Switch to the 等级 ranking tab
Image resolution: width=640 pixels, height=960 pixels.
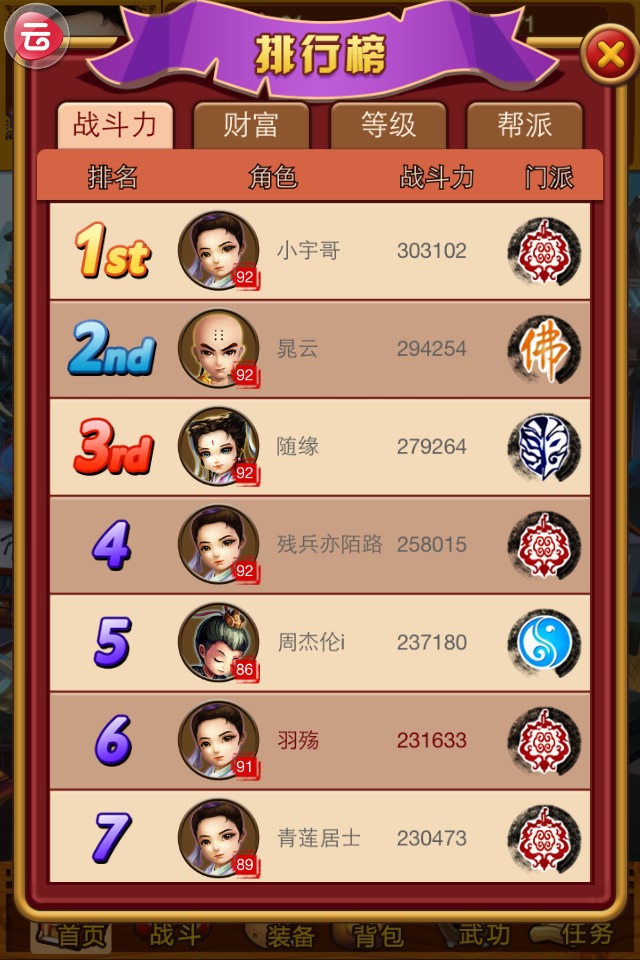[388, 125]
